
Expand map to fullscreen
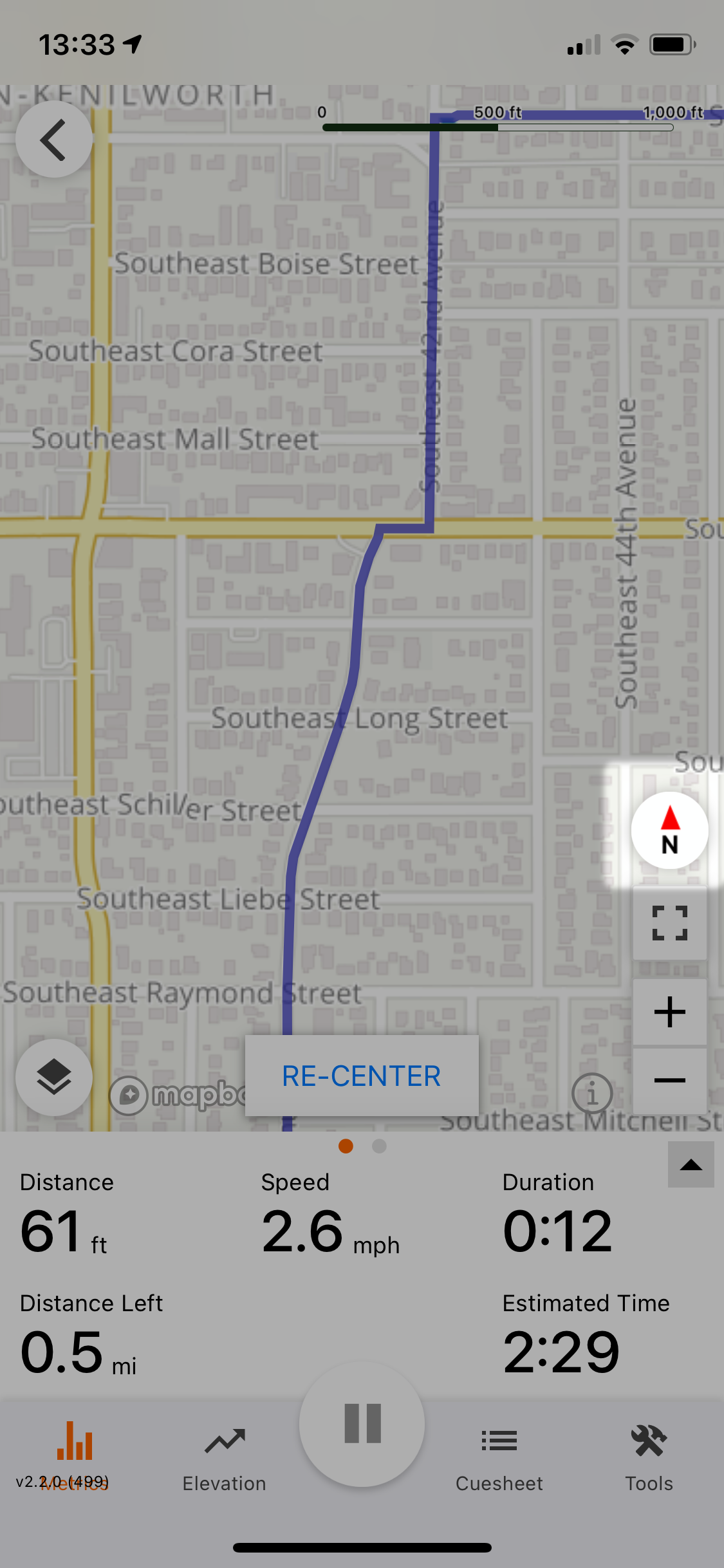pos(670,923)
